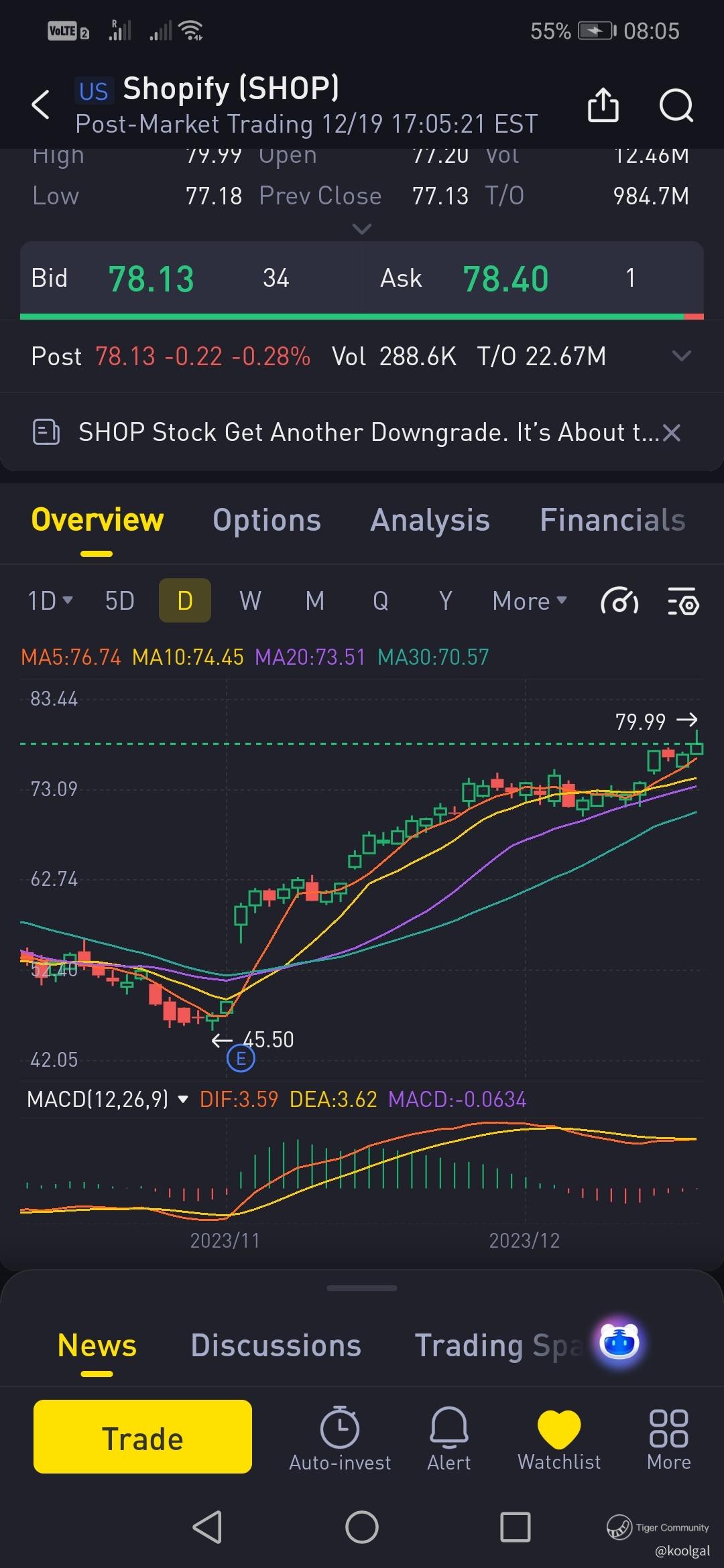Switch chart to weekly W candles
The height and width of the screenshot is (1568, 724).
[250, 601]
